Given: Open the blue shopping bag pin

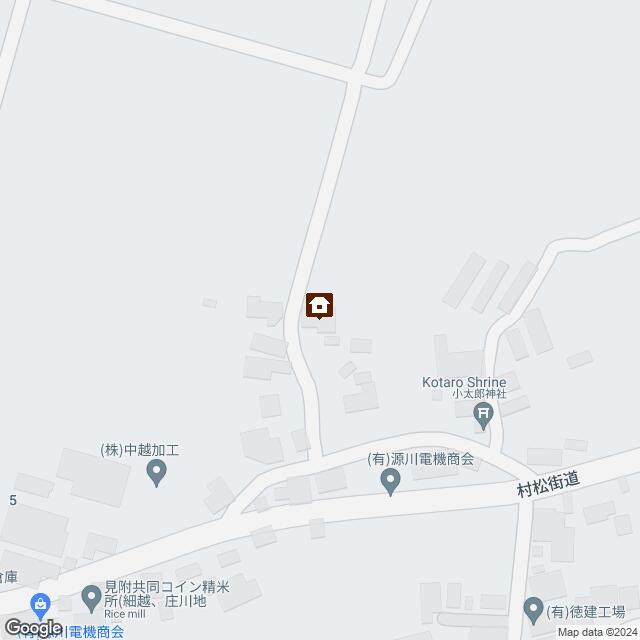Looking at the screenshot, I should [x=40, y=604].
